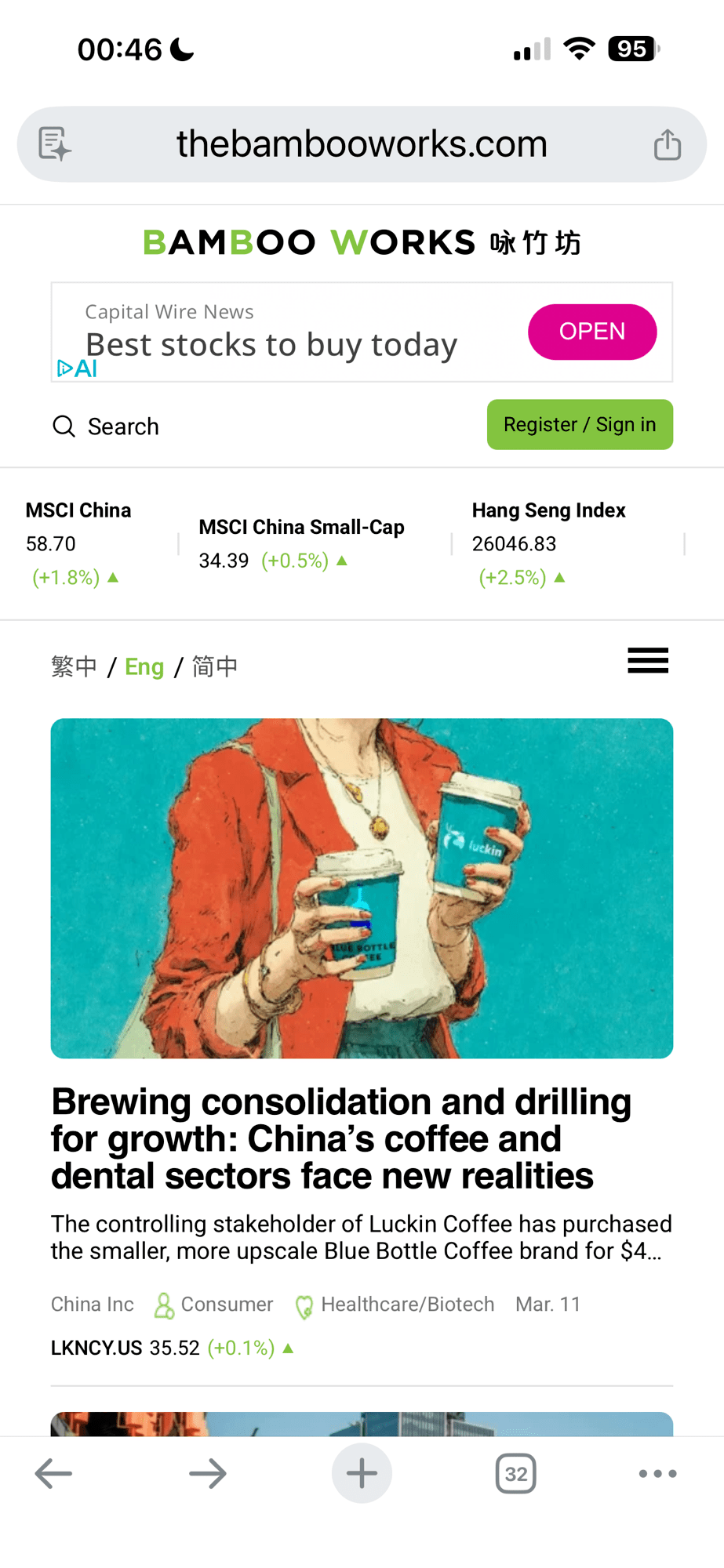724x1568 pixels.
Task: Switch language to 简中
Action: coord(215,666)
